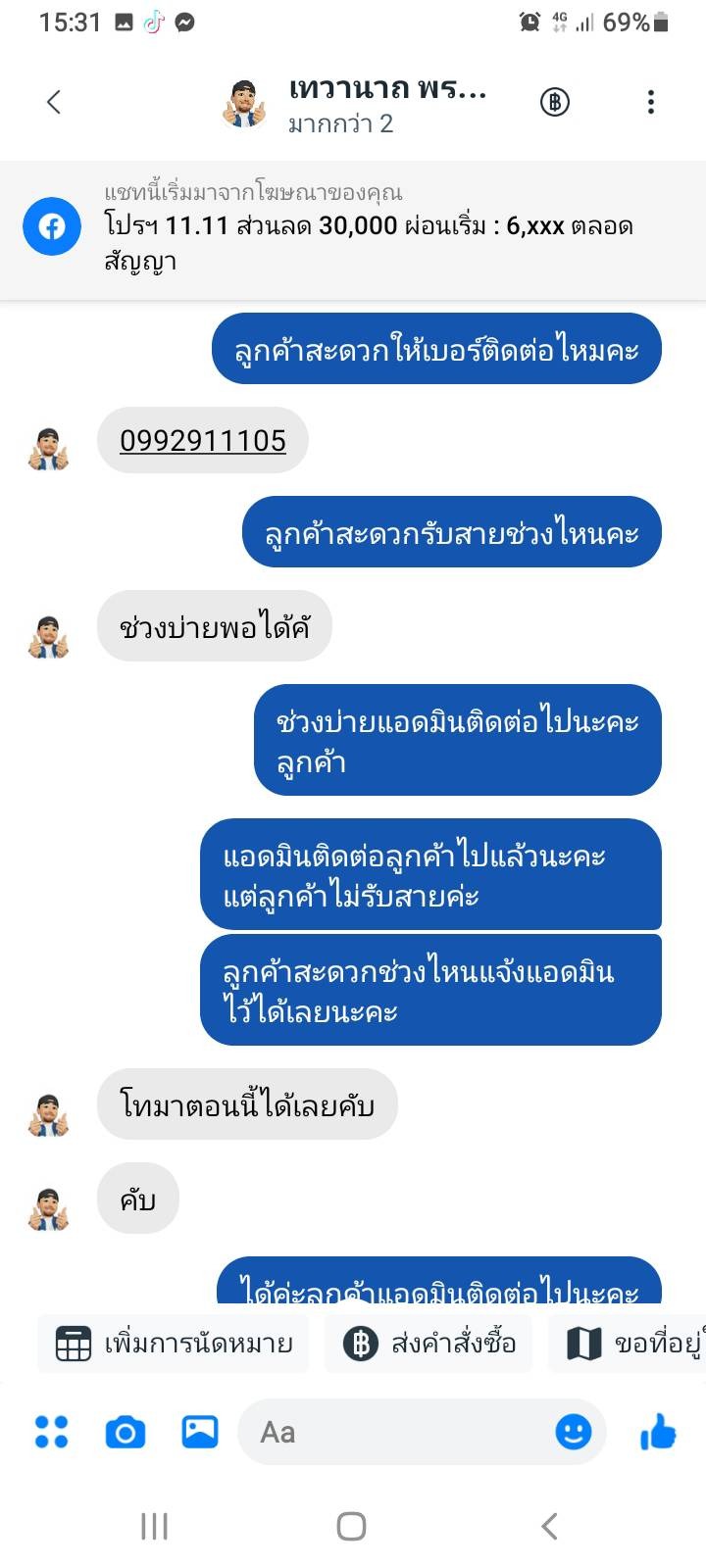This screenshot has height=1568, width=706.
Task: Open the four-dot more actions menu
Action: coord(52,1432)
